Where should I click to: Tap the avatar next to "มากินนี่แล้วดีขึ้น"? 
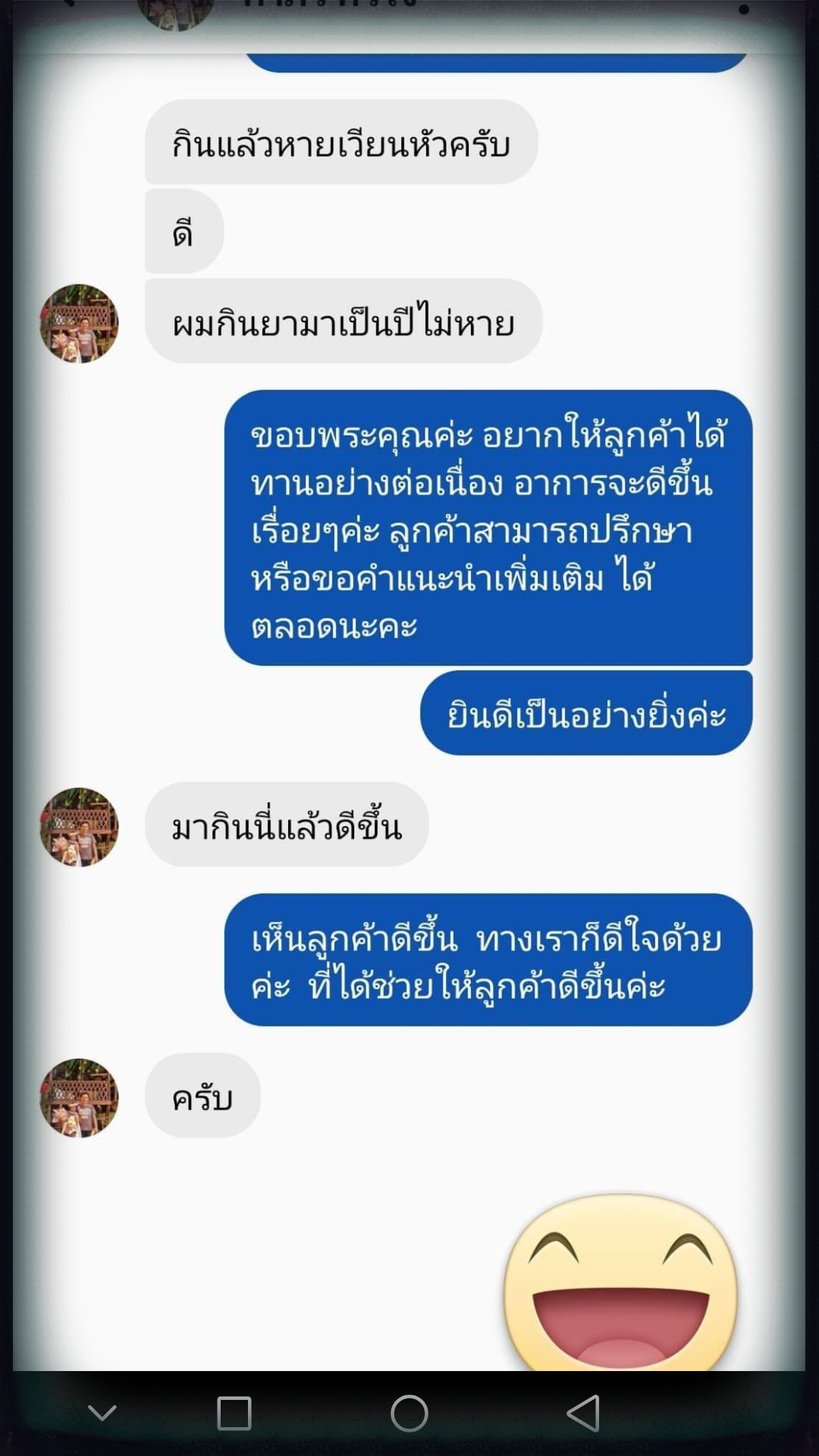coord(79,827)
